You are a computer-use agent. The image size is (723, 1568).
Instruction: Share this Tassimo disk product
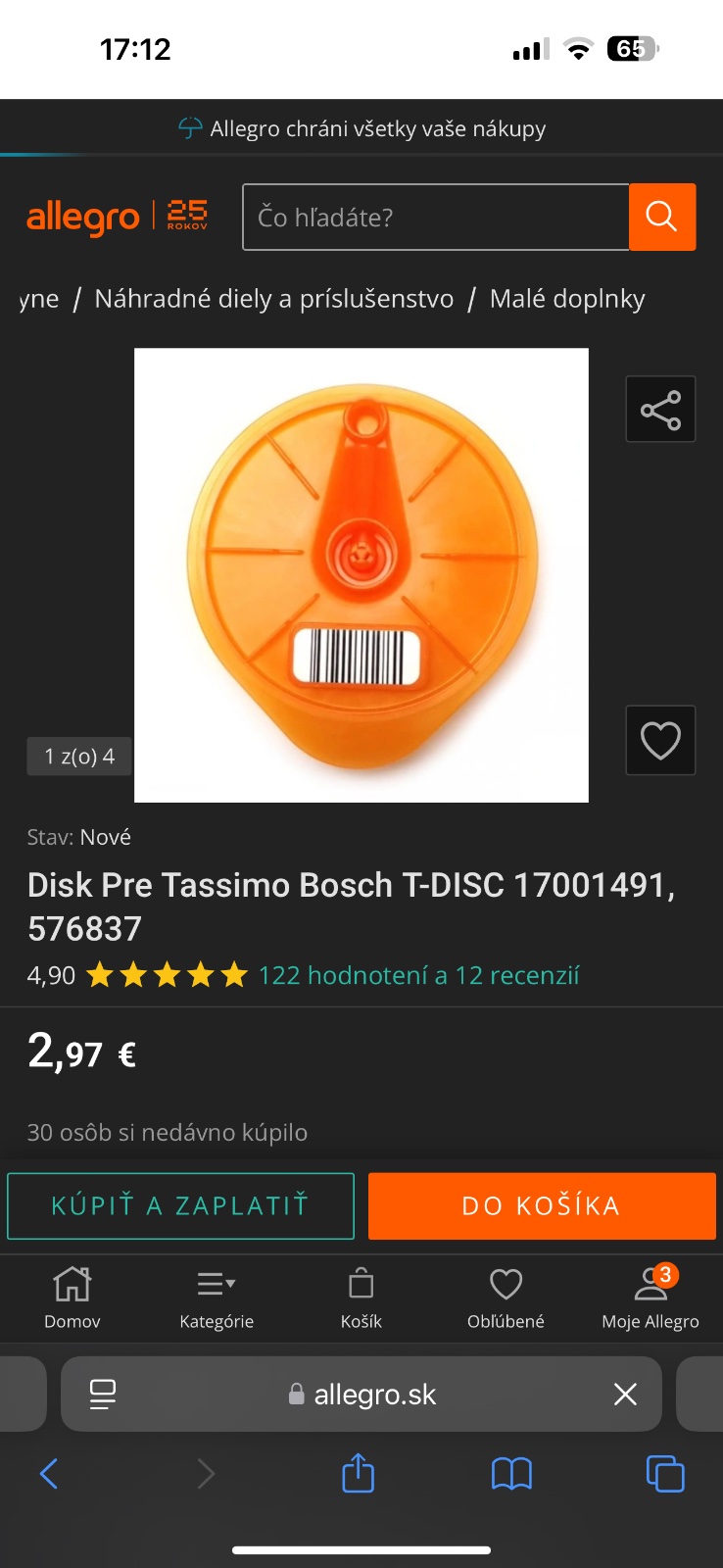pyautogui.click(x=660, y=410)
